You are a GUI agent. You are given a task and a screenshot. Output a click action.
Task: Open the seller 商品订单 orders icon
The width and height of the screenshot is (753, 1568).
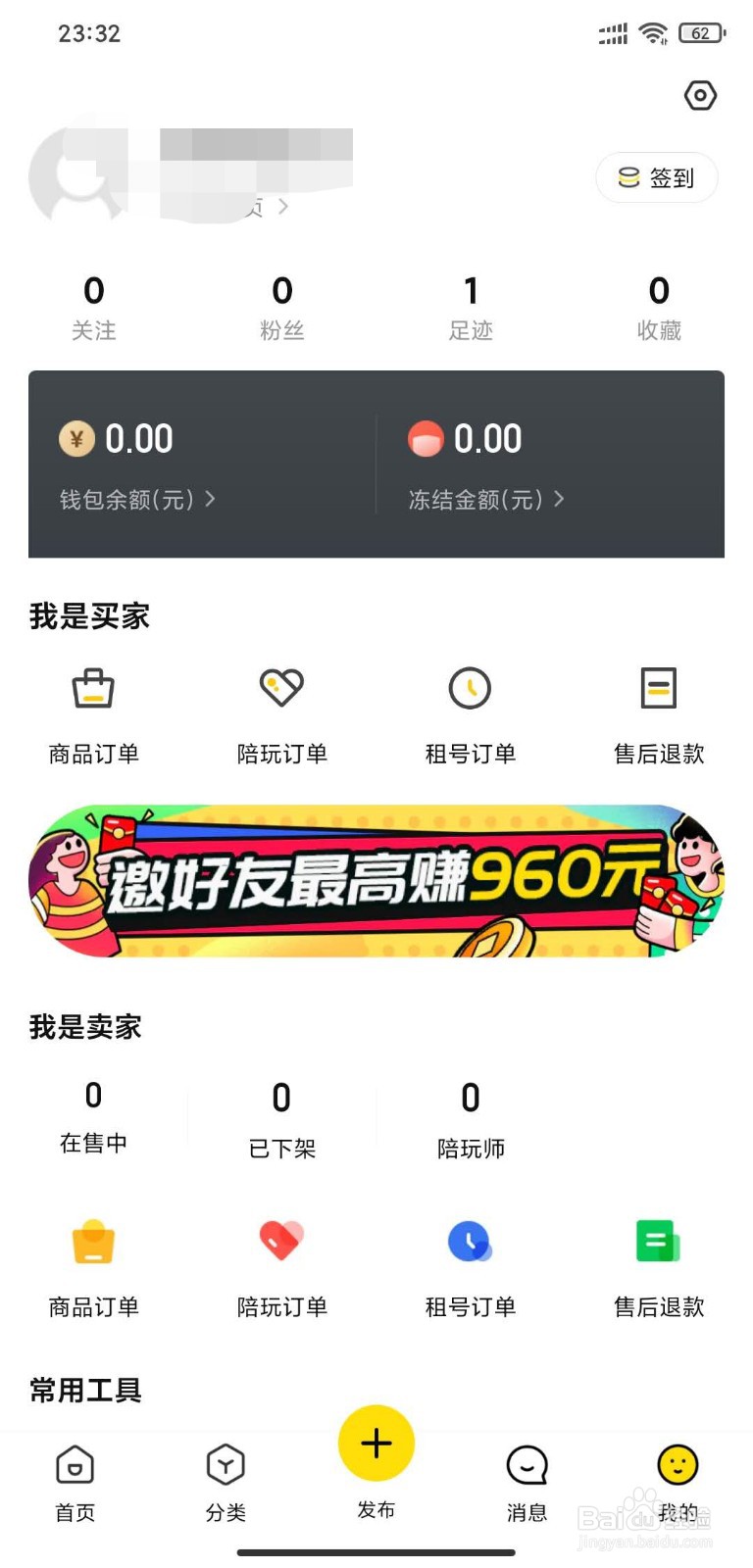tap(93, 1264)
